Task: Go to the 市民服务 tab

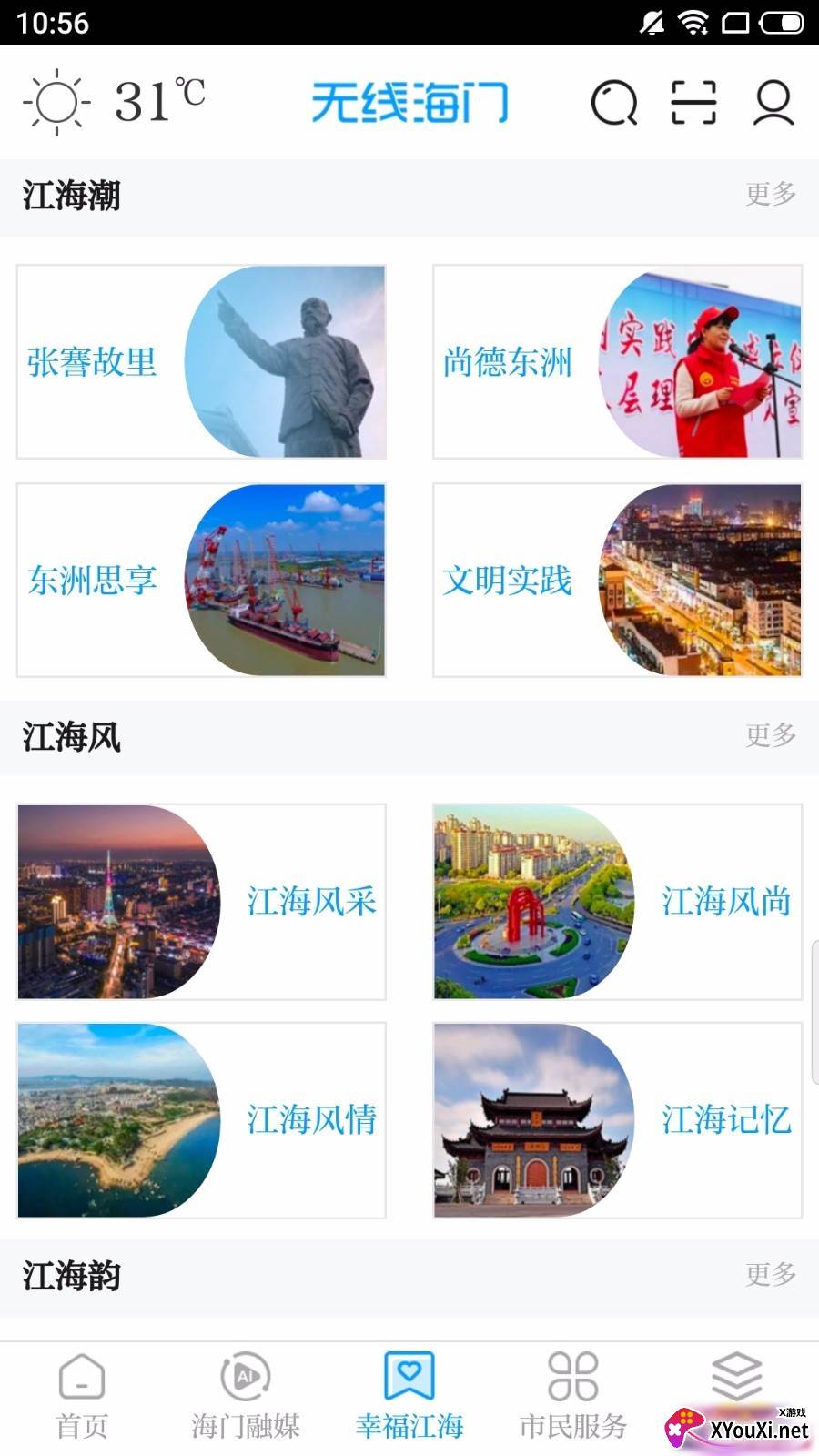Action: 573,1398
